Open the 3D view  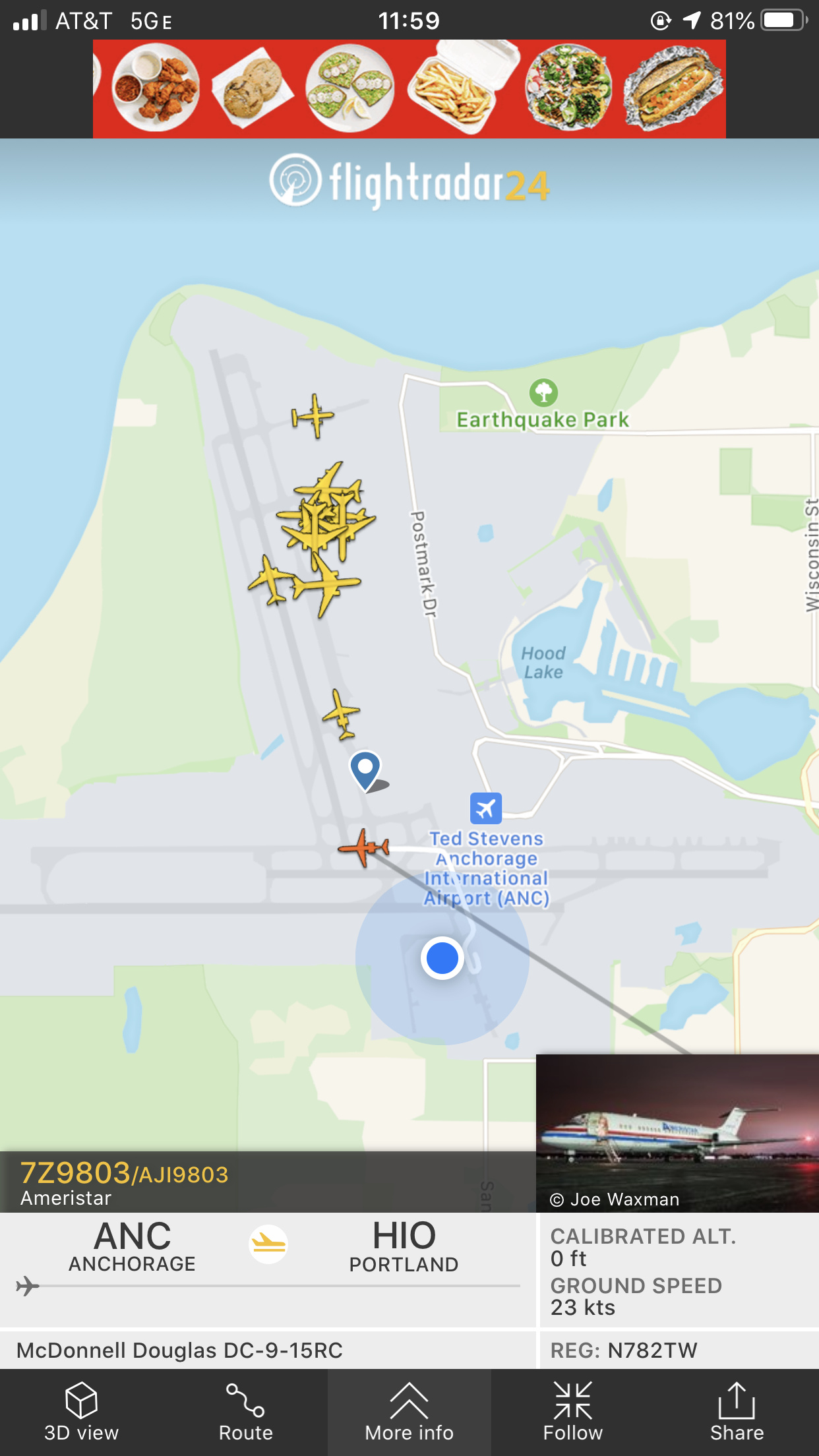(81, 1412)
